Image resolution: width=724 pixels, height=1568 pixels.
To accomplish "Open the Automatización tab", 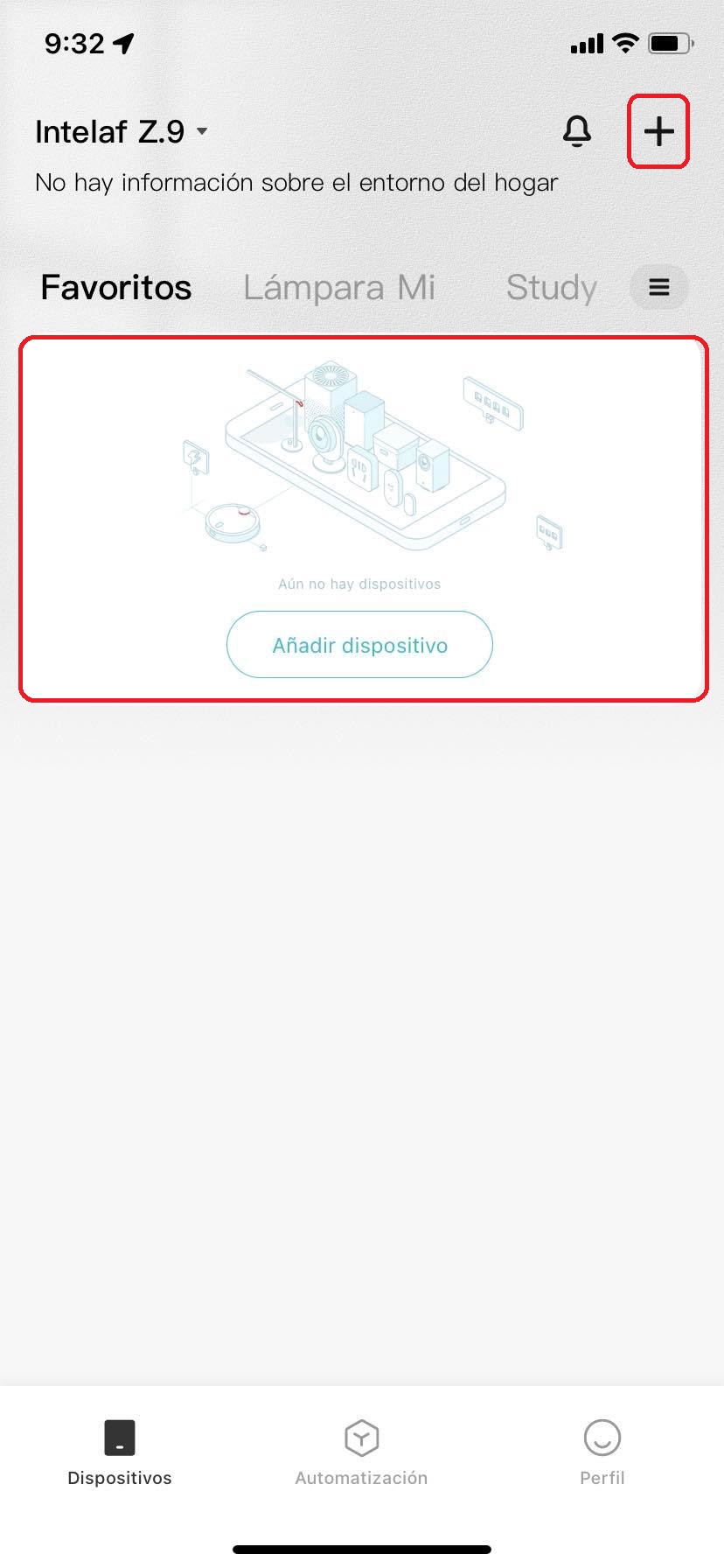I will 361,1454.
